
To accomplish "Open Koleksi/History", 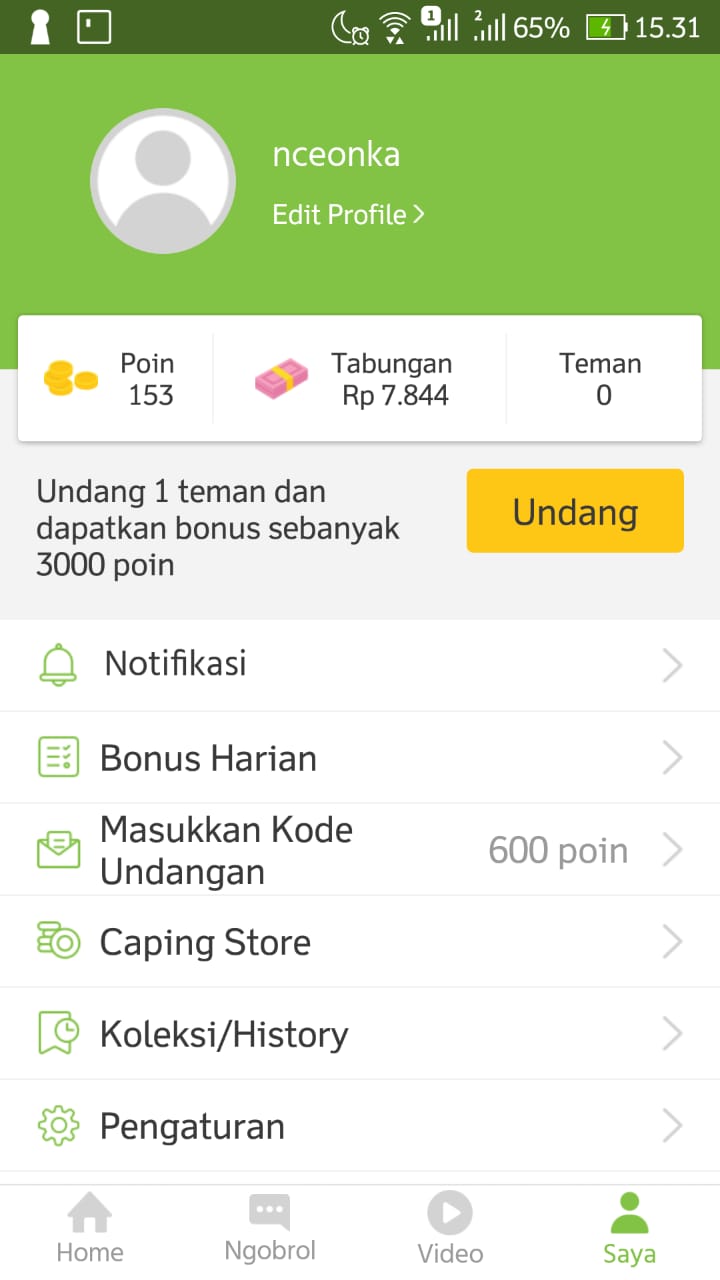I will tap(360, 1034).
